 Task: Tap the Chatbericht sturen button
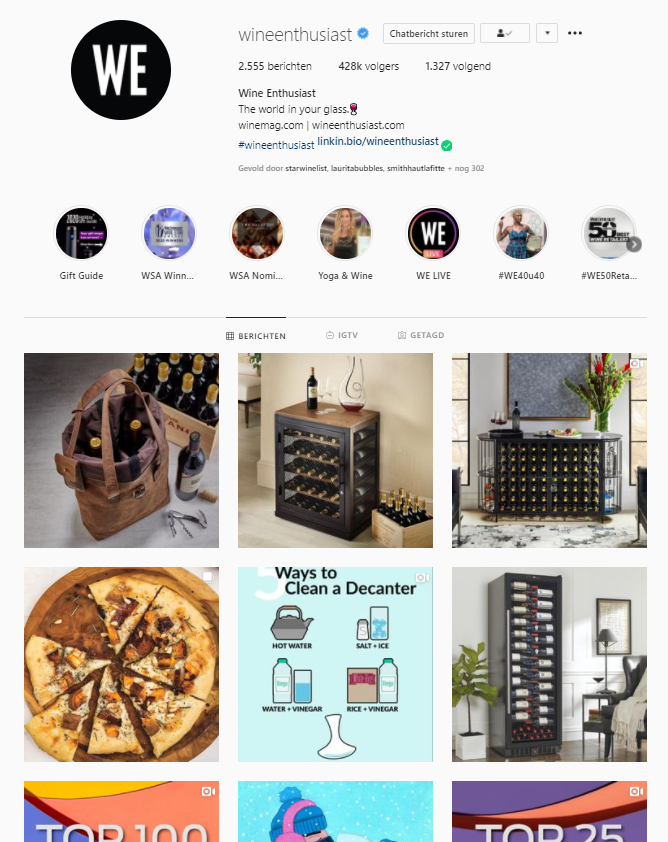point(428,33)
